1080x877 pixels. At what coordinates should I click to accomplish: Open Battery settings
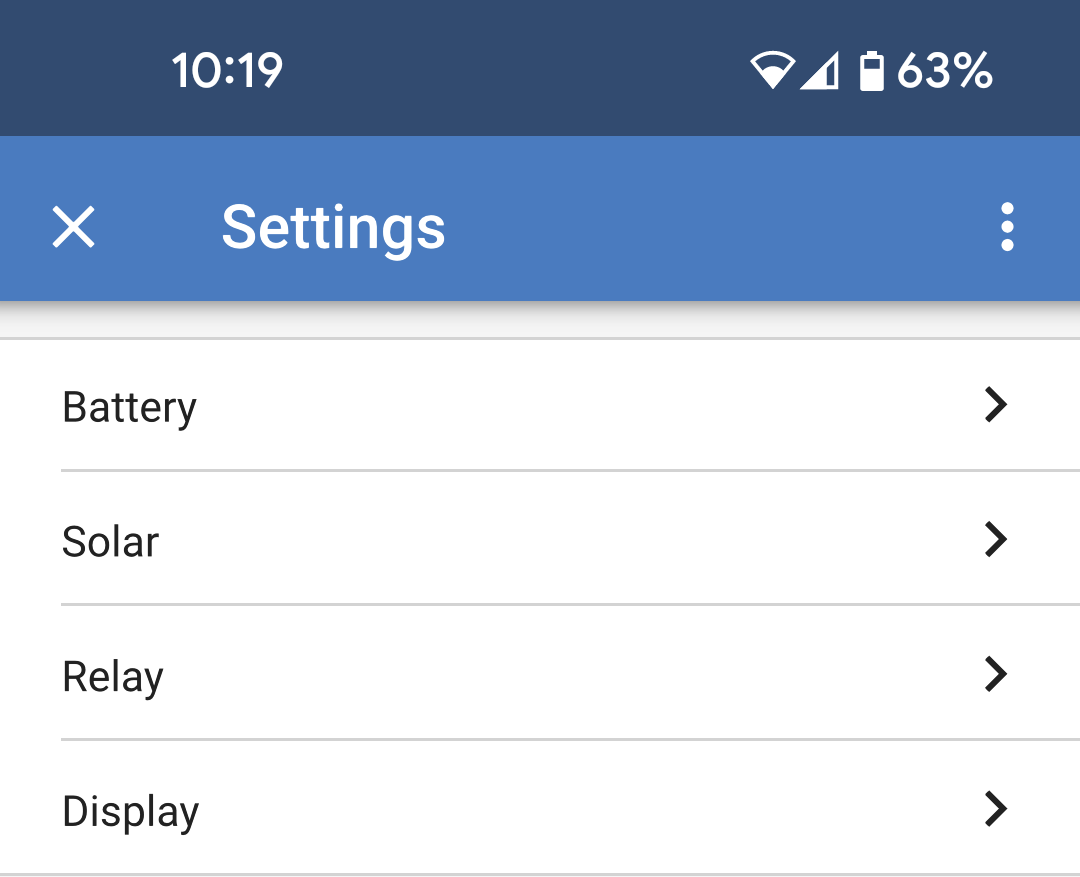click(x=540, y=406)
